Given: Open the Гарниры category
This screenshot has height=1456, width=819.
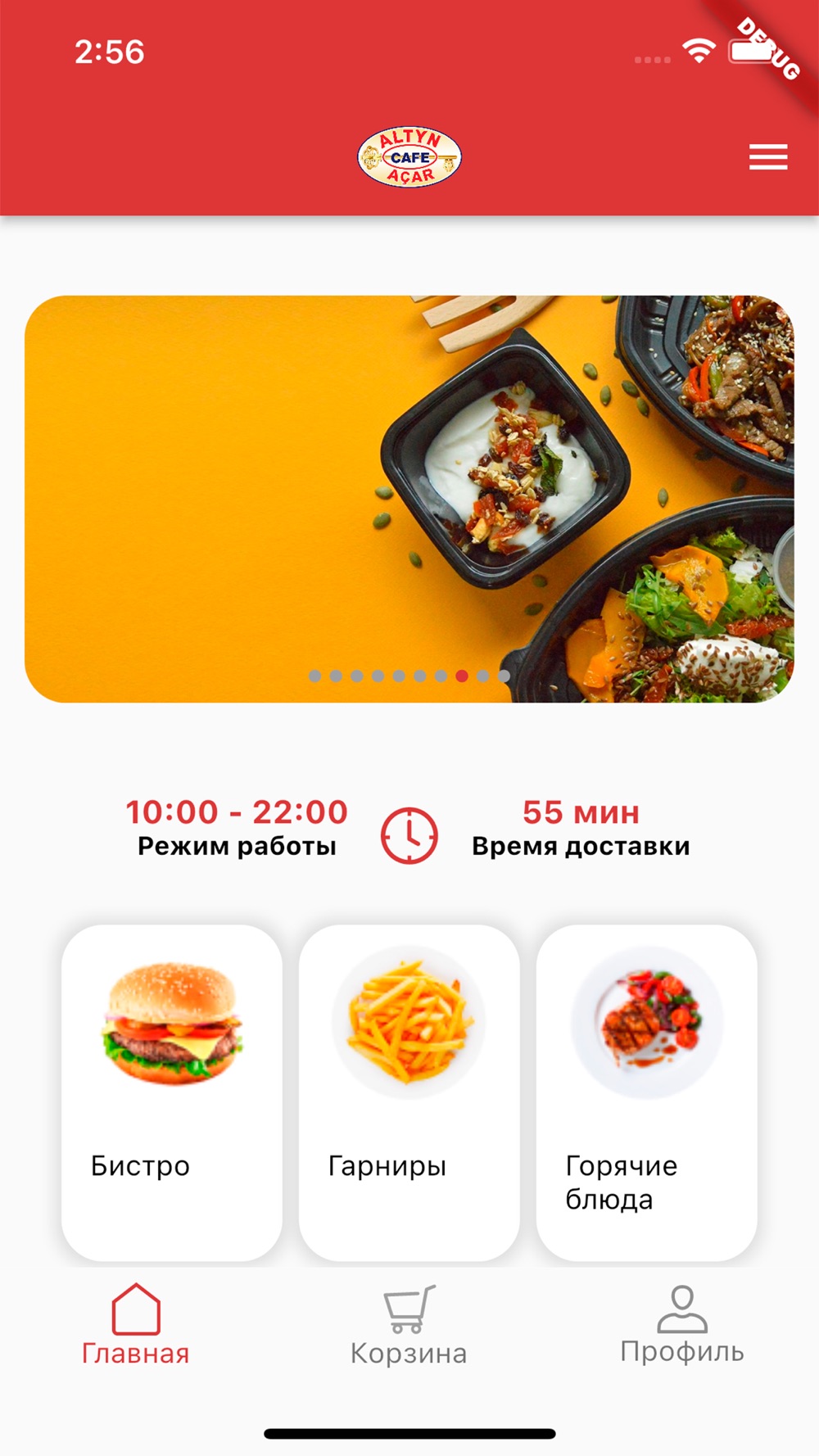Looking at the screenshot, I should tap(409, 1092).
